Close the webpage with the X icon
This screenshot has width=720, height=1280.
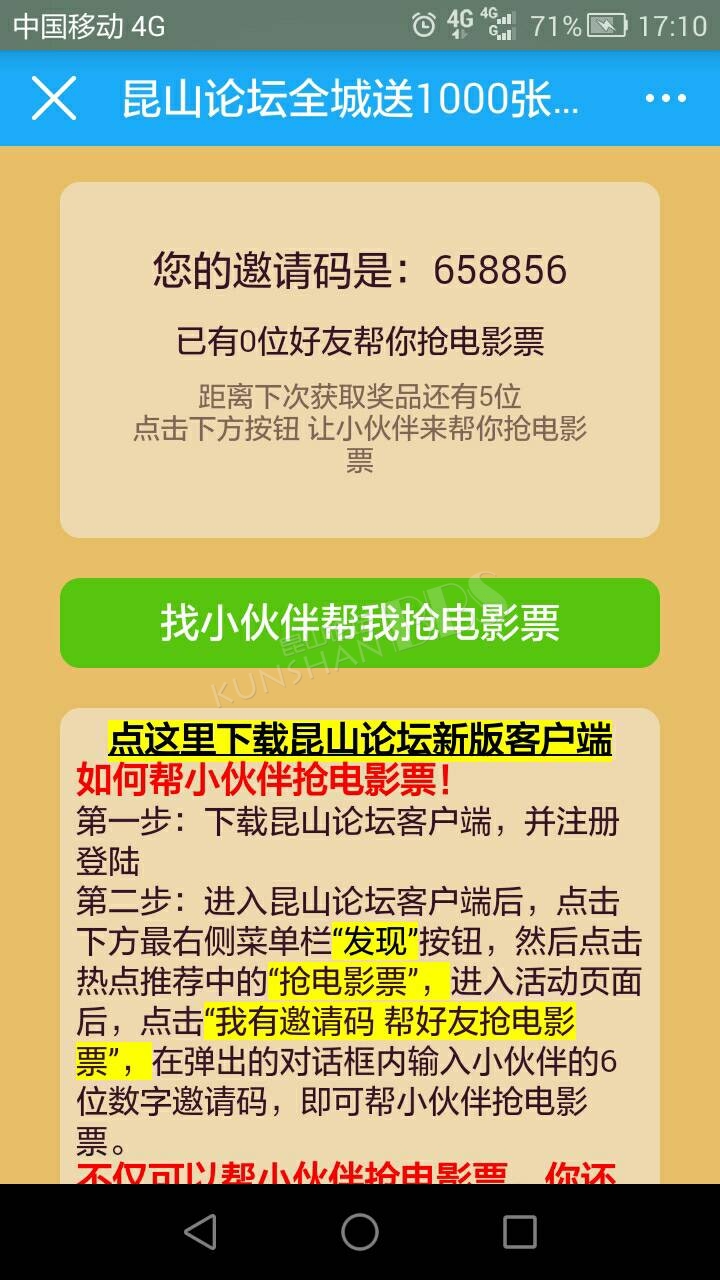point(54,98)
